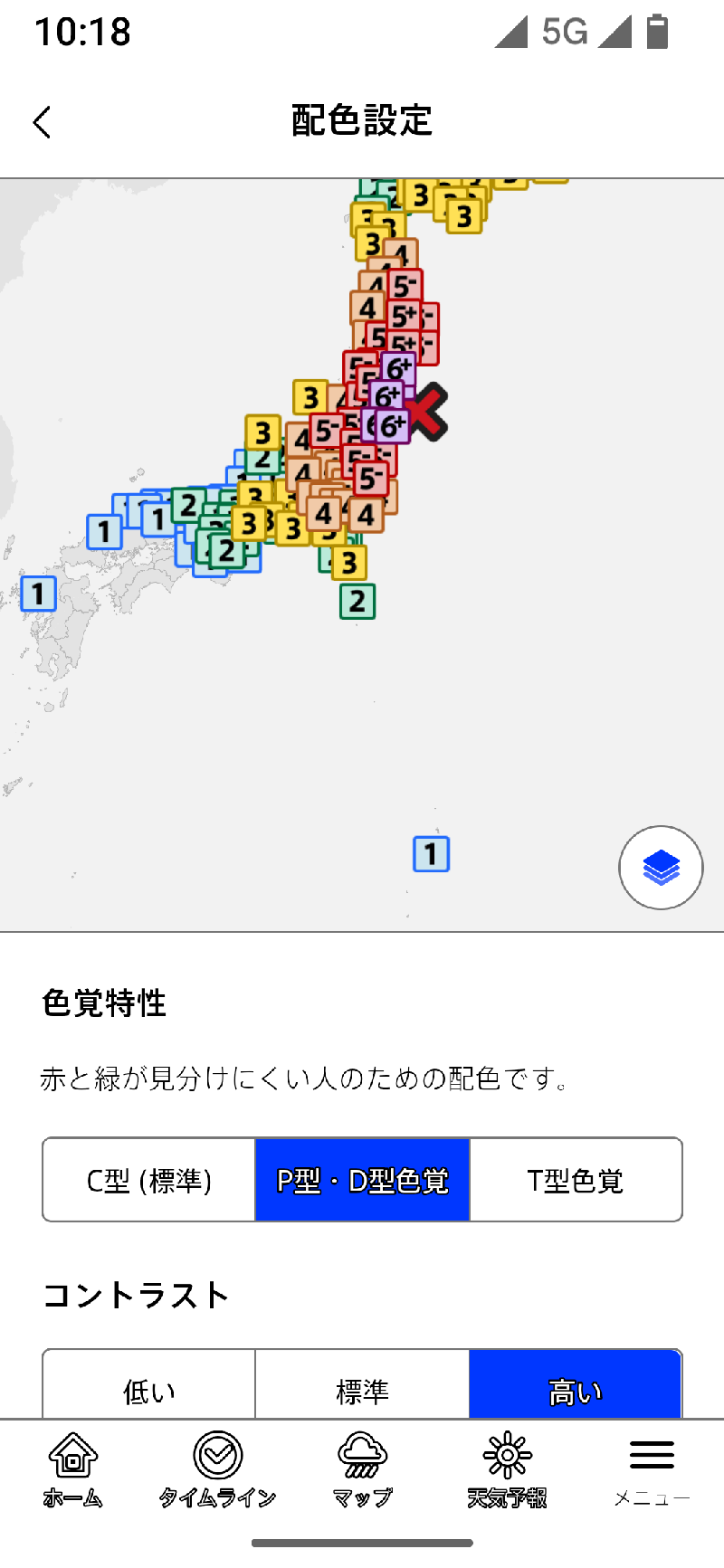Go to the ホーム tab

coord(72,1470)
